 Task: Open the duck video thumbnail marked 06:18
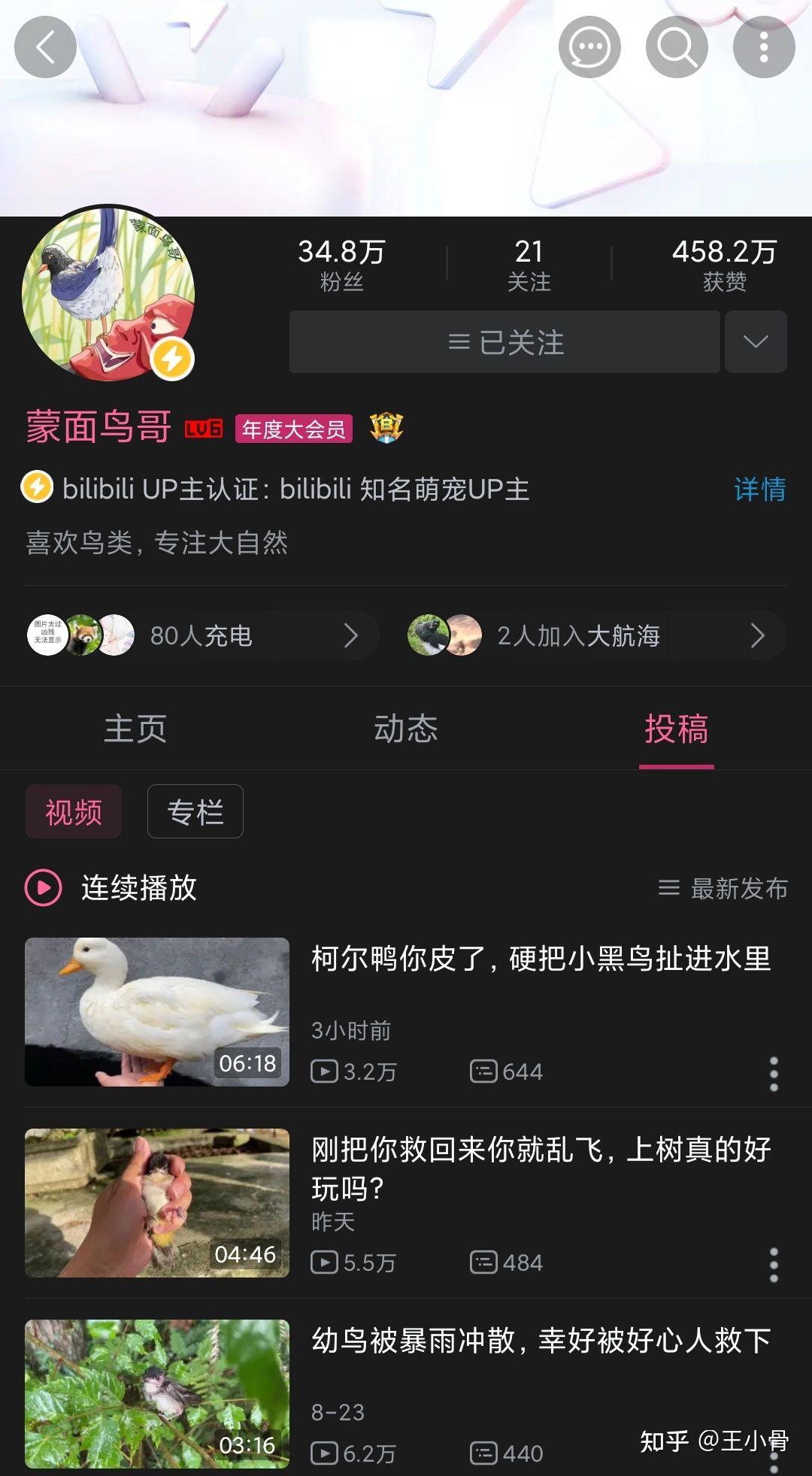pyautogui.click(x=156, y=1011)
